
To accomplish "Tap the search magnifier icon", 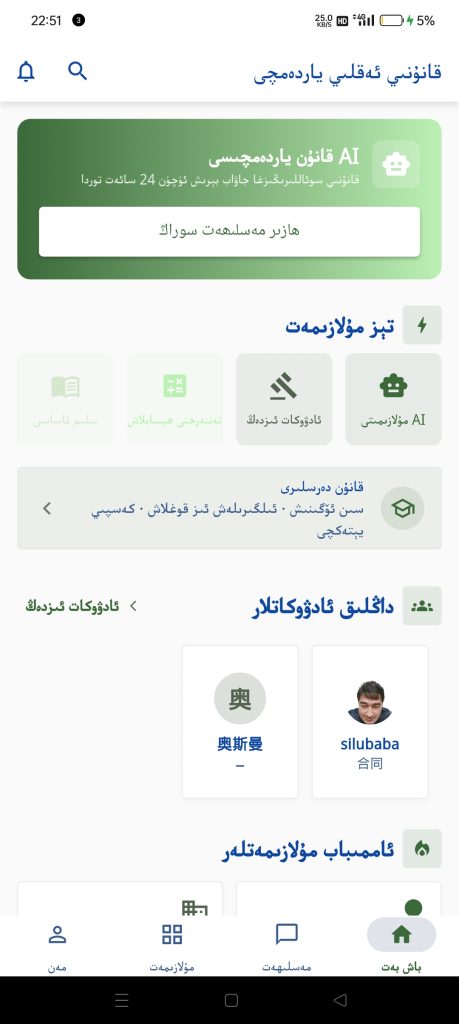I will [x=78, y=71].
